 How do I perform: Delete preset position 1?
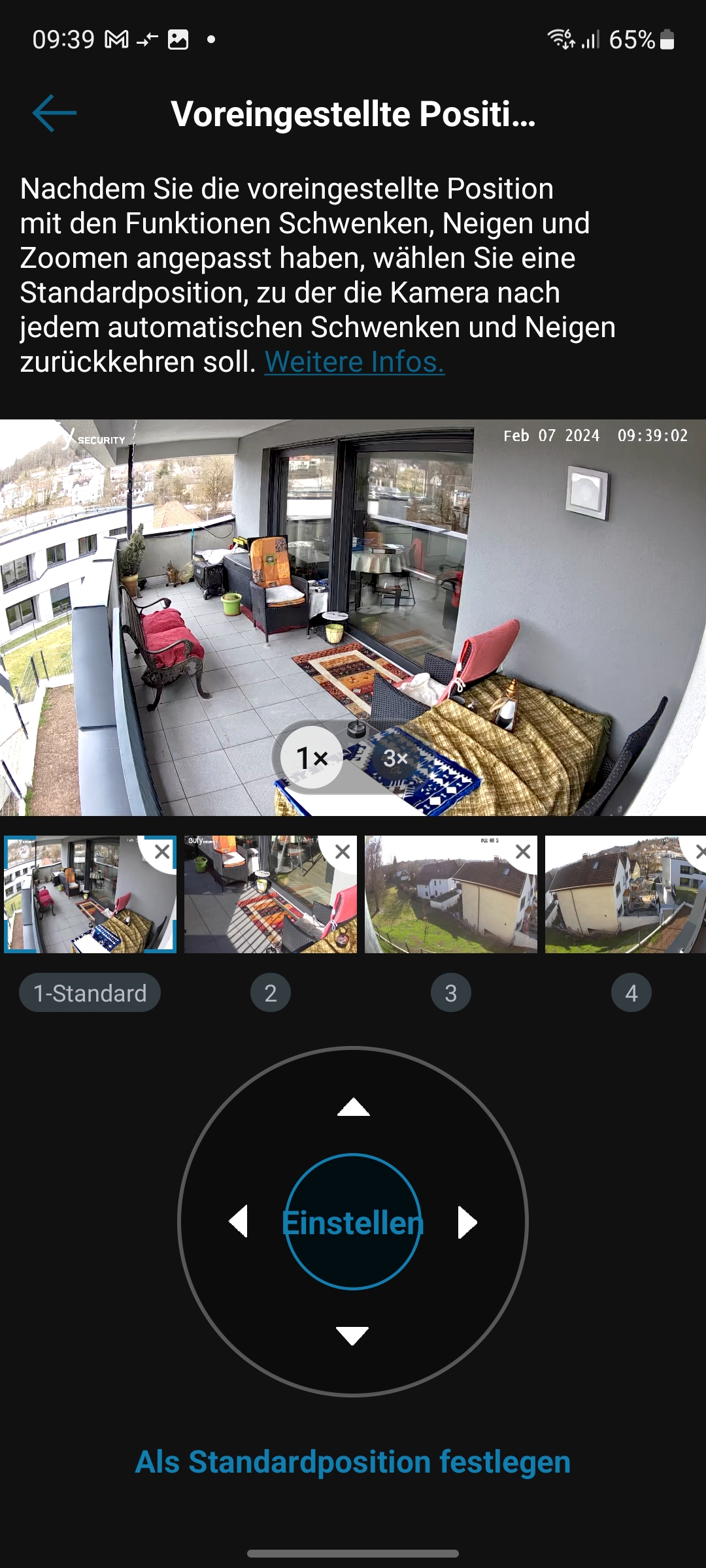(162, 851)
